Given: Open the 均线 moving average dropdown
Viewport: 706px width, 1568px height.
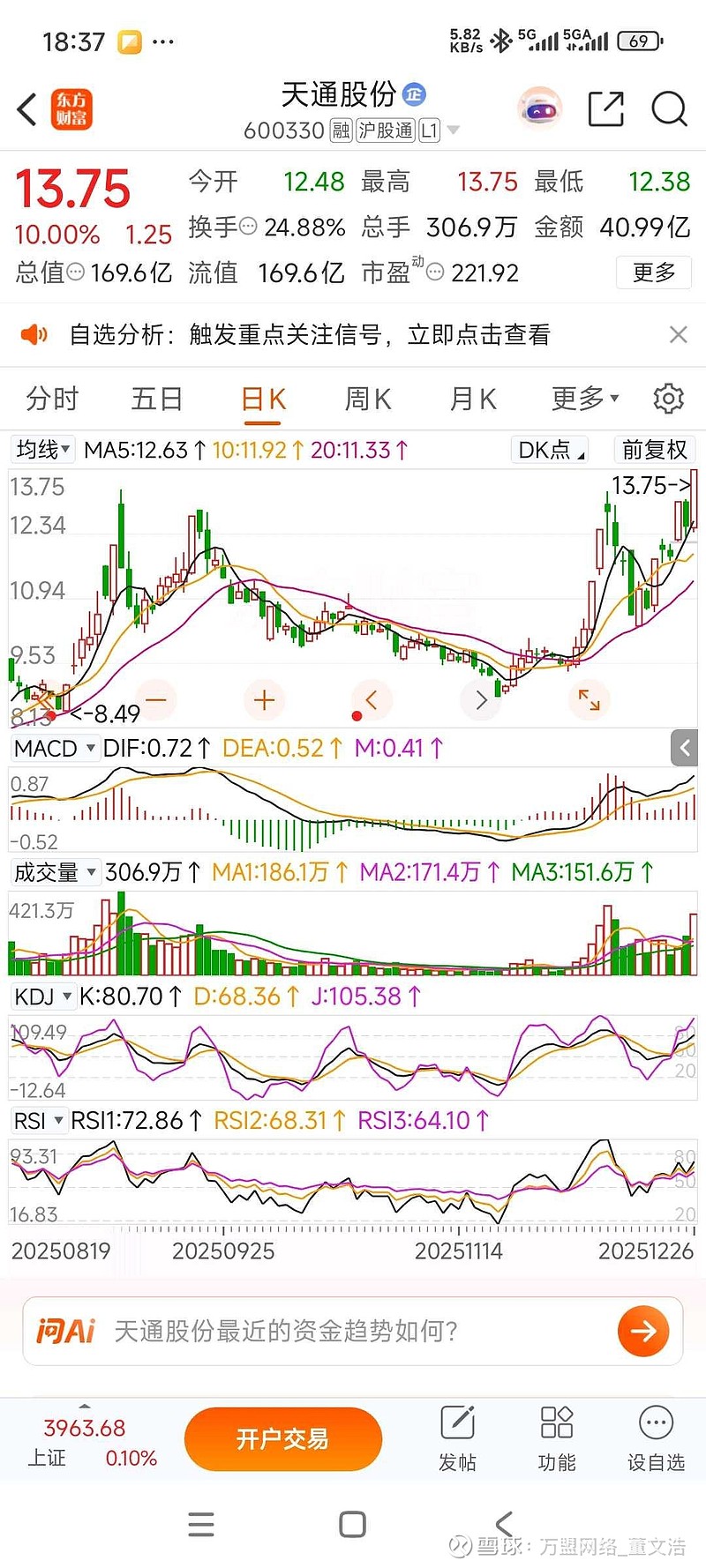Looking at the screenshot, I should click(x=41, y=450).
